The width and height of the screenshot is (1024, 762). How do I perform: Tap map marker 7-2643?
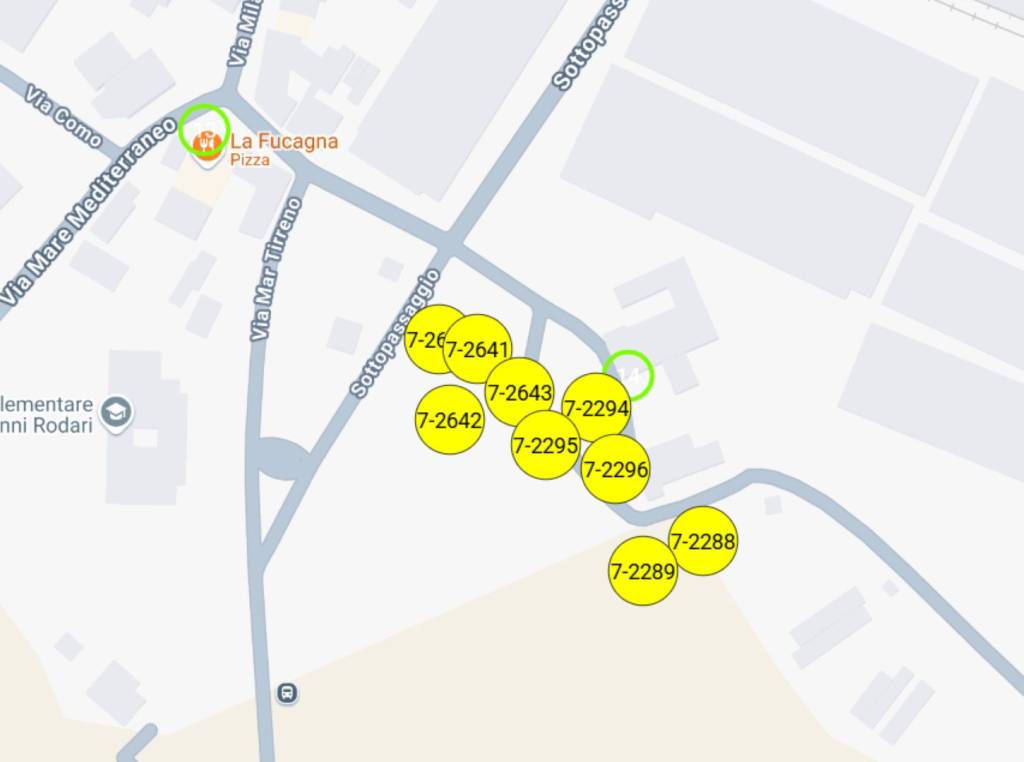point(519,392)
